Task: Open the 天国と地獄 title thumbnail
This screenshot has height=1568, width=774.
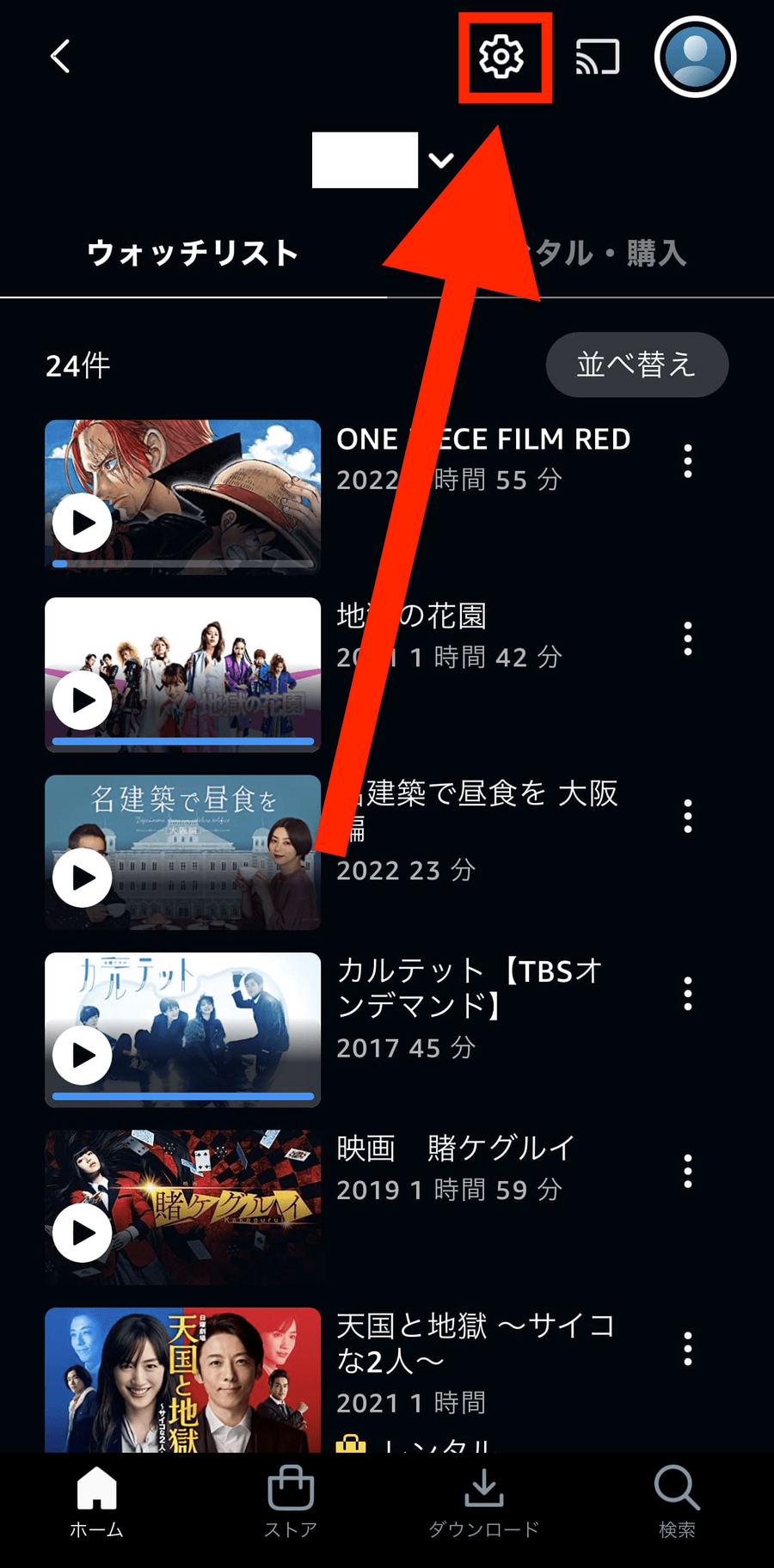Action: (x=182, y=1380)
